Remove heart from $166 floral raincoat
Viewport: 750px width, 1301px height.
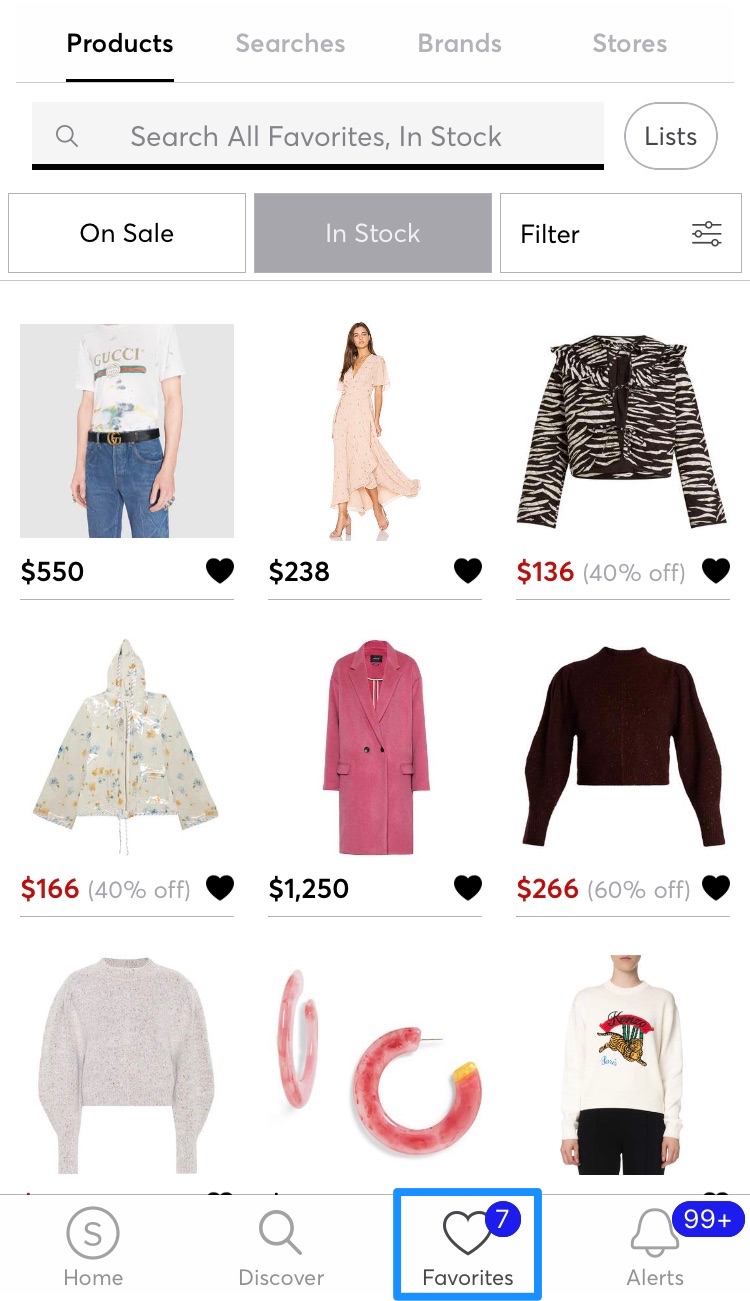pos(220,888)
